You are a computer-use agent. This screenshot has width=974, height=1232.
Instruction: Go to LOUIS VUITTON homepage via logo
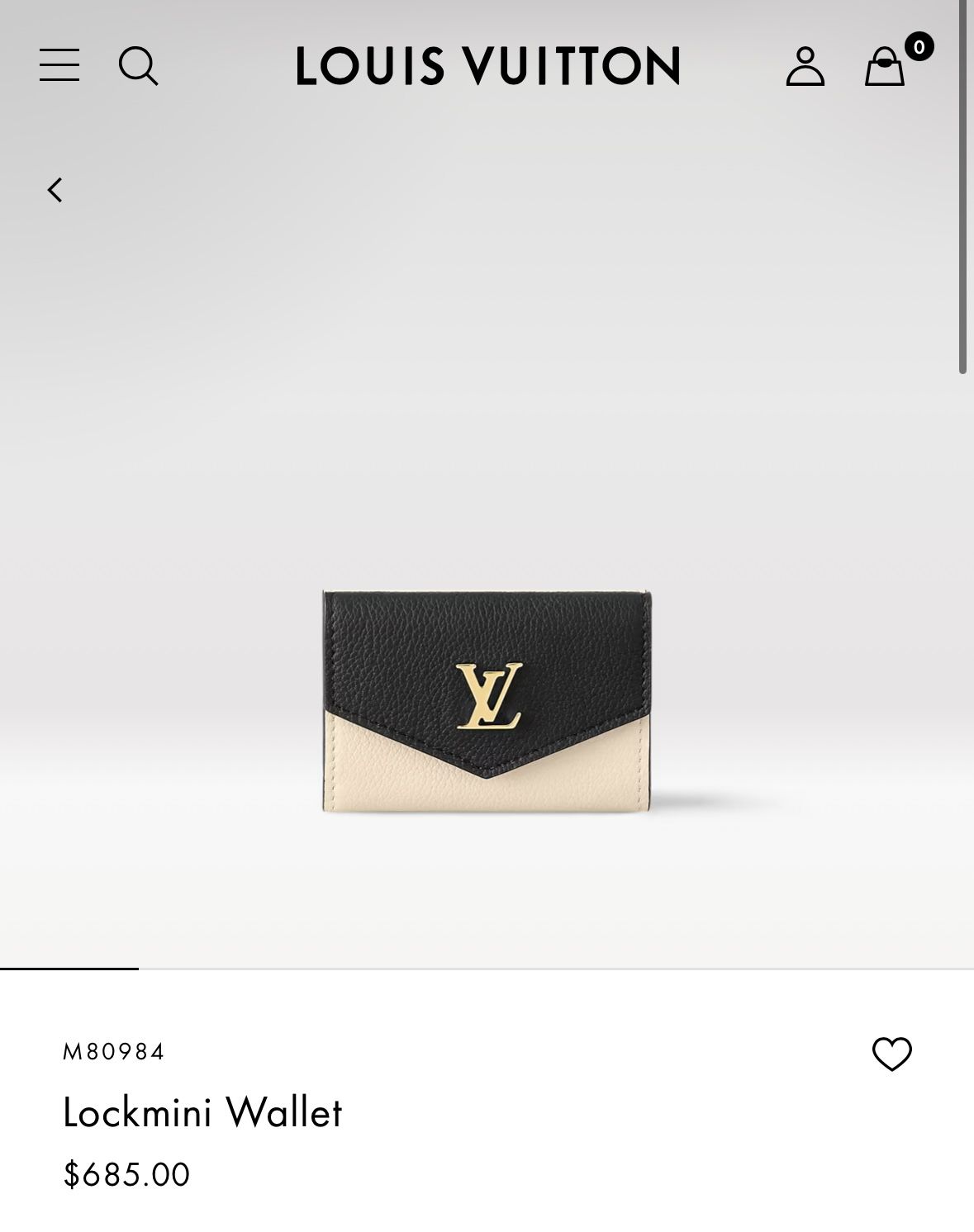click(x=487, y=68)
